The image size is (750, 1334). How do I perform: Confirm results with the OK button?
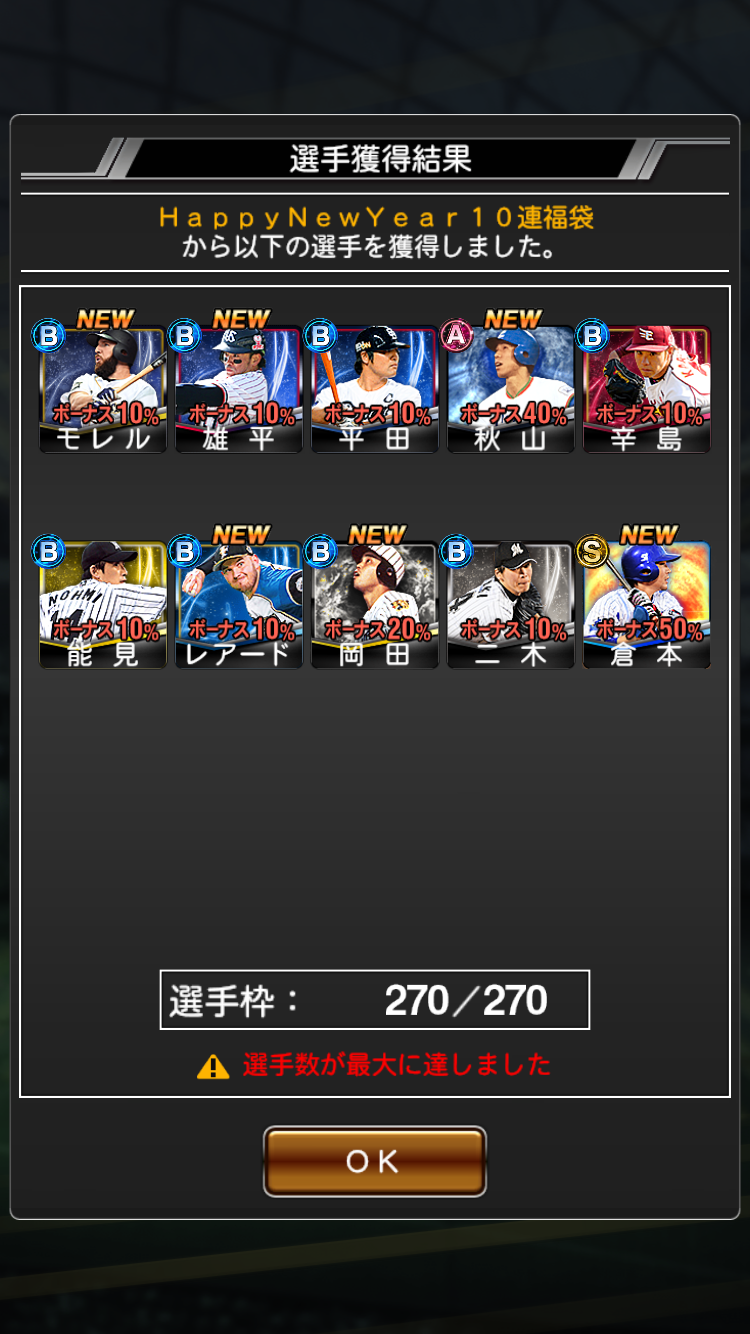(374, 1161)
